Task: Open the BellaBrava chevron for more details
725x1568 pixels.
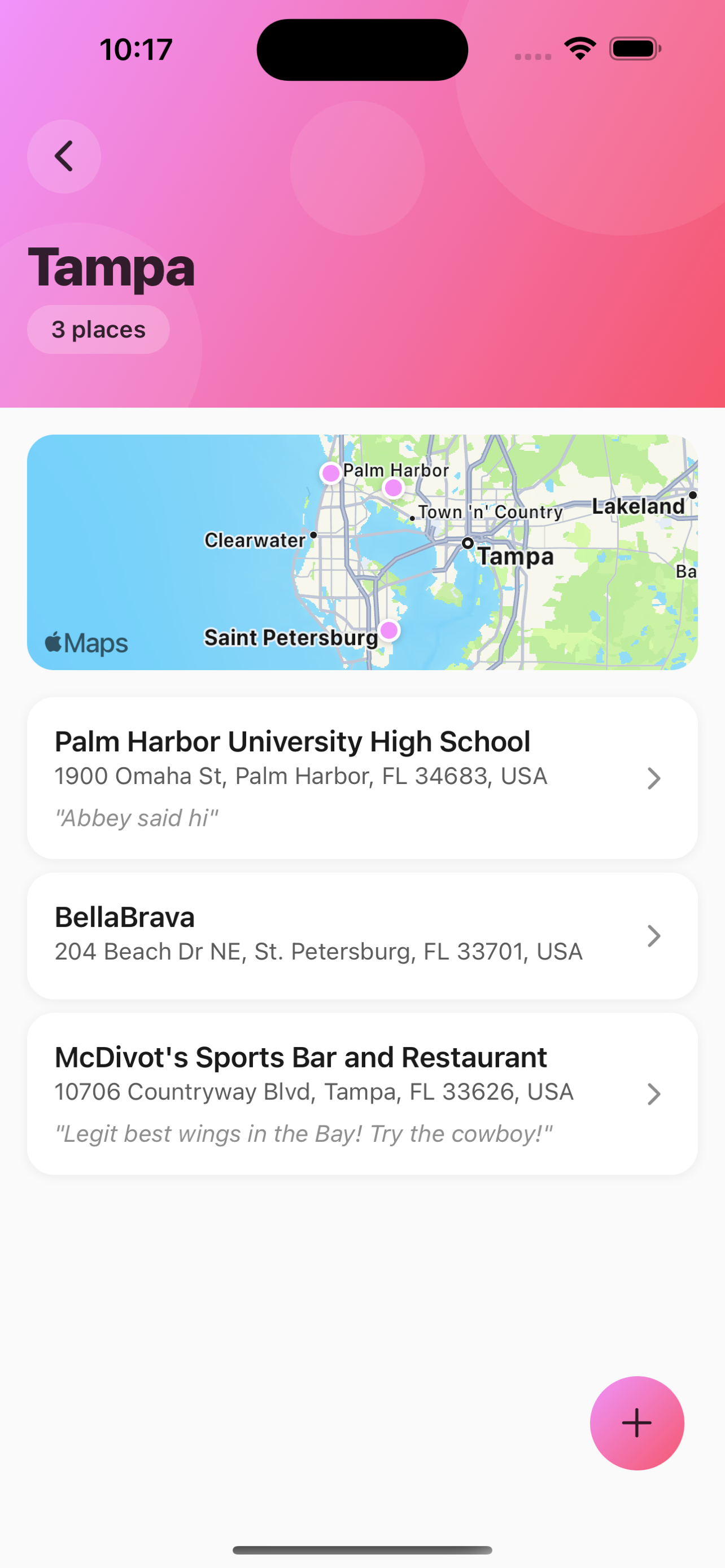Action: click(x=654, y=936)
